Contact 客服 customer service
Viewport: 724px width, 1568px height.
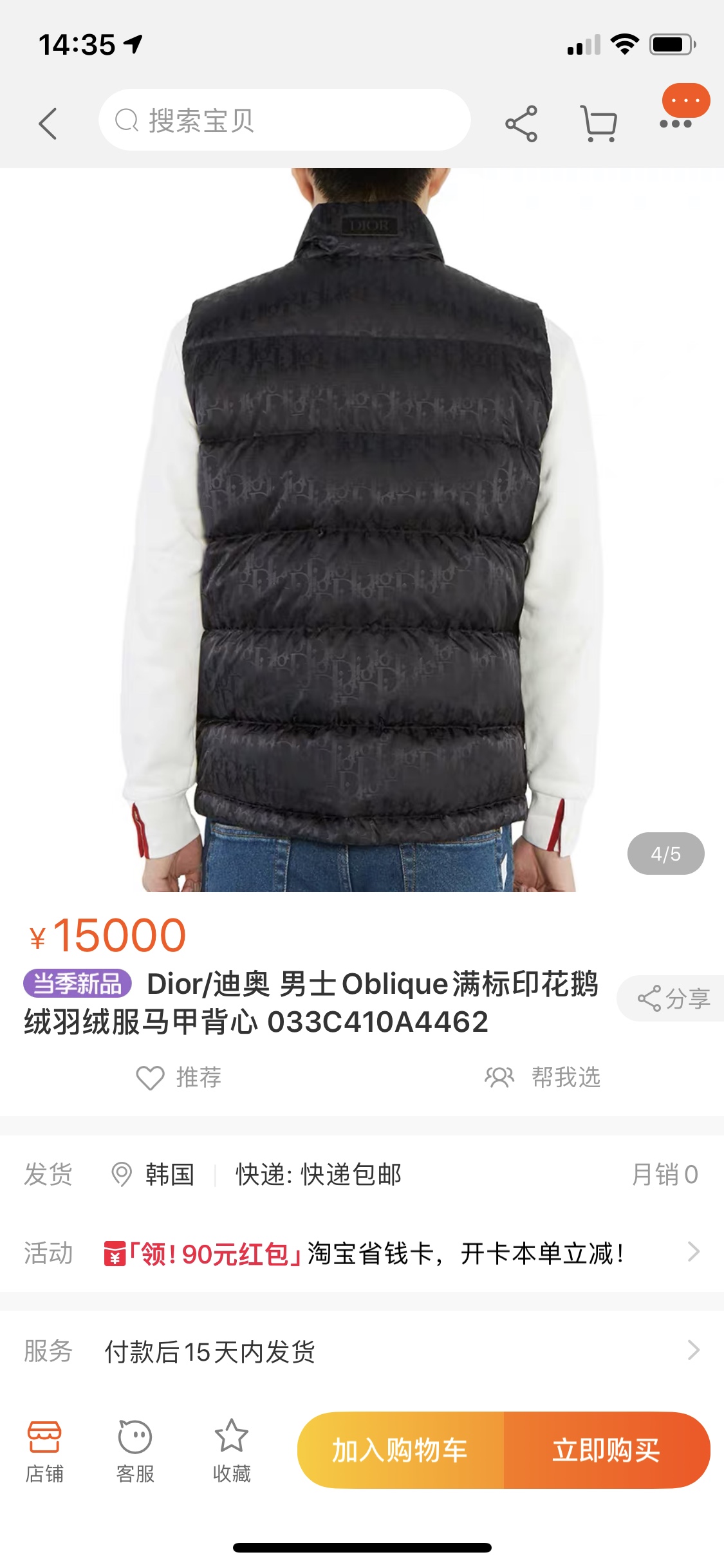tap(135, 1450)
